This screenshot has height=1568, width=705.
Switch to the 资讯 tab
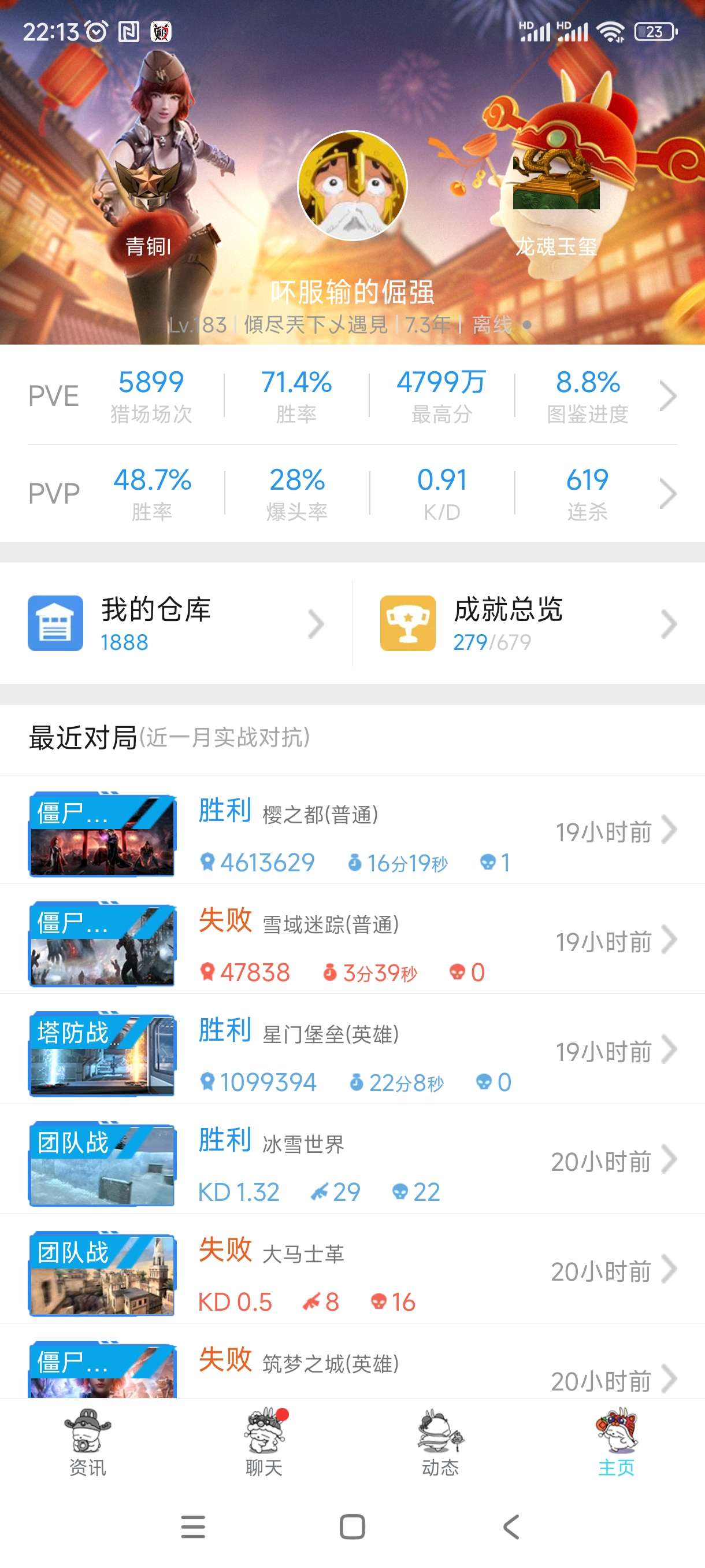tap(88, 1443)
